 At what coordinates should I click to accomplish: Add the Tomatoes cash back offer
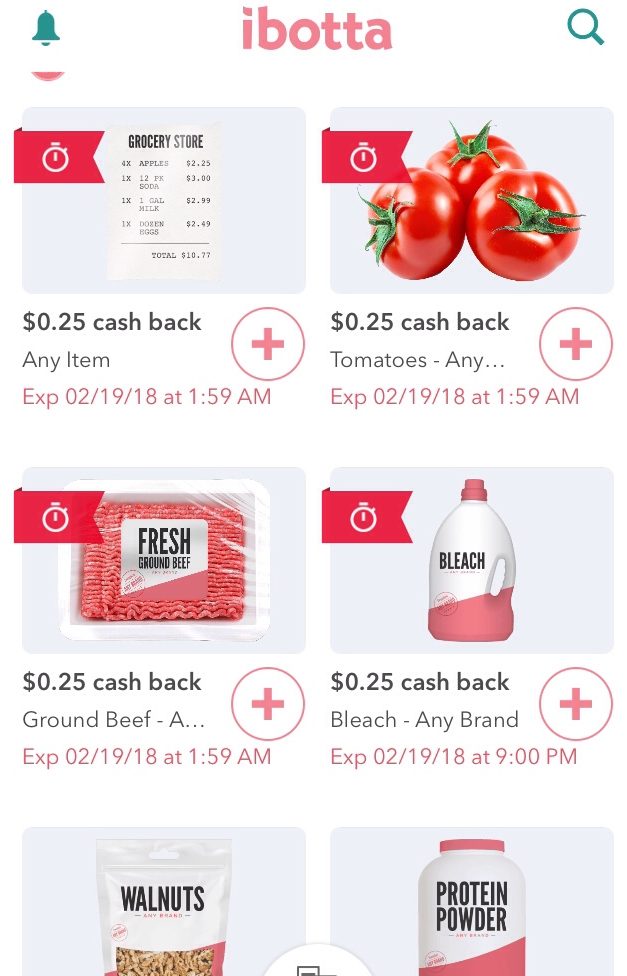click(575, 344)
